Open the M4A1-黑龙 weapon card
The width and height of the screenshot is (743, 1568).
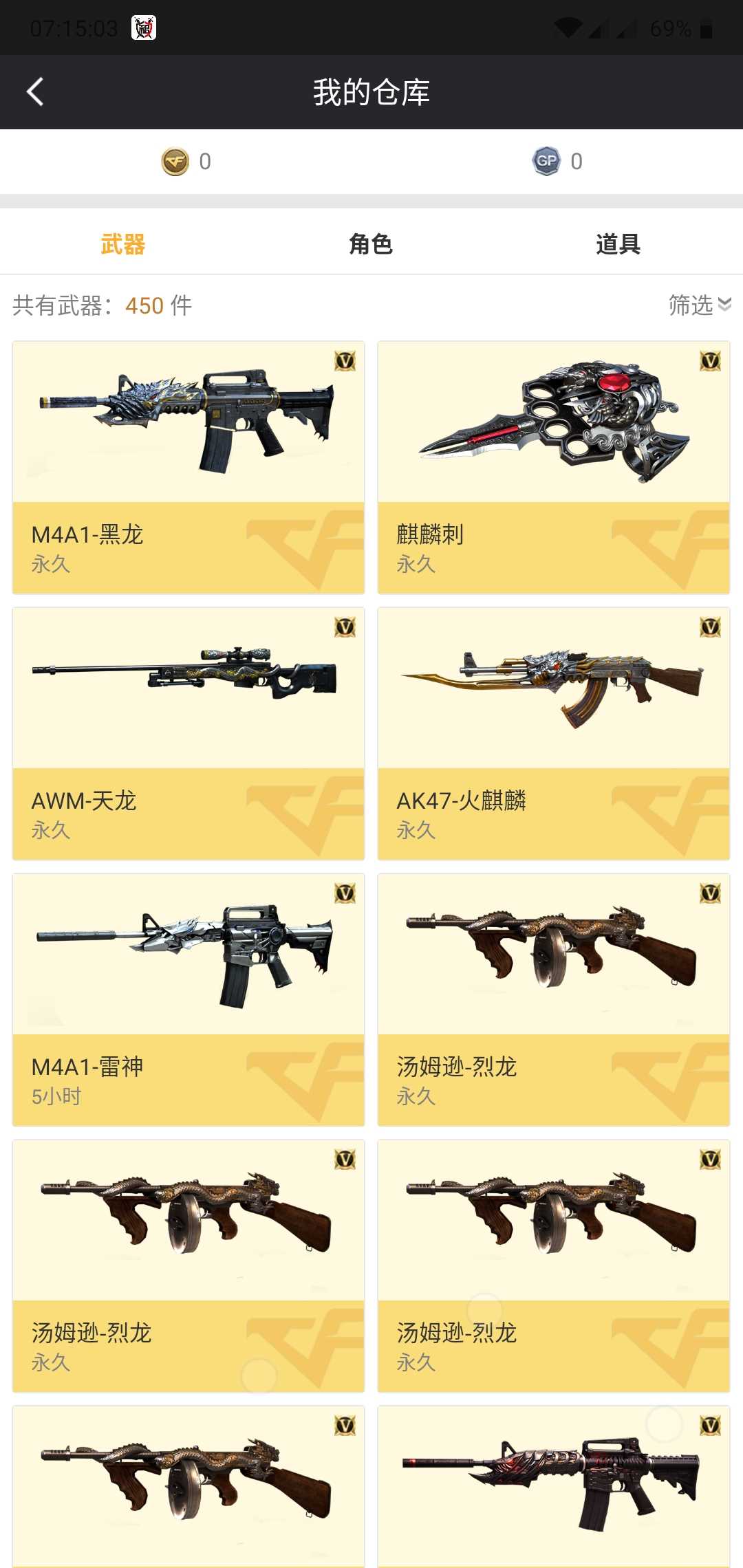pyautogui.click(x=189, y=468)
